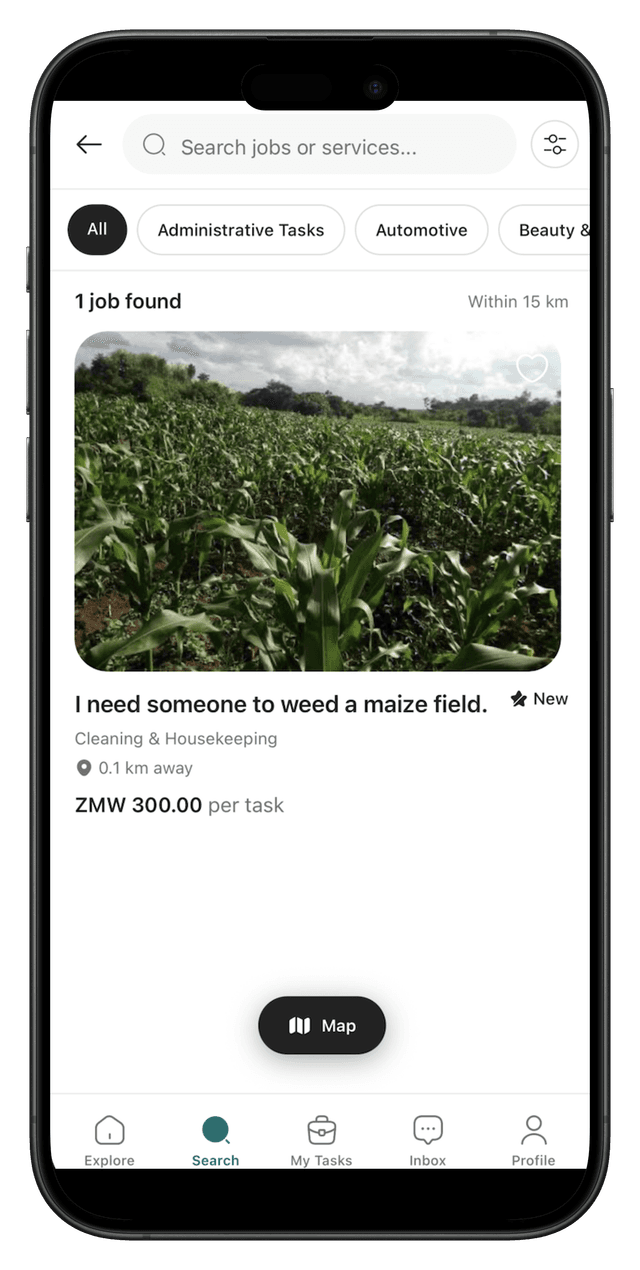This screenshot has height=1270, width=640.
Task: Filter by Administrative Tasks chip
Action: click(241, 230)
